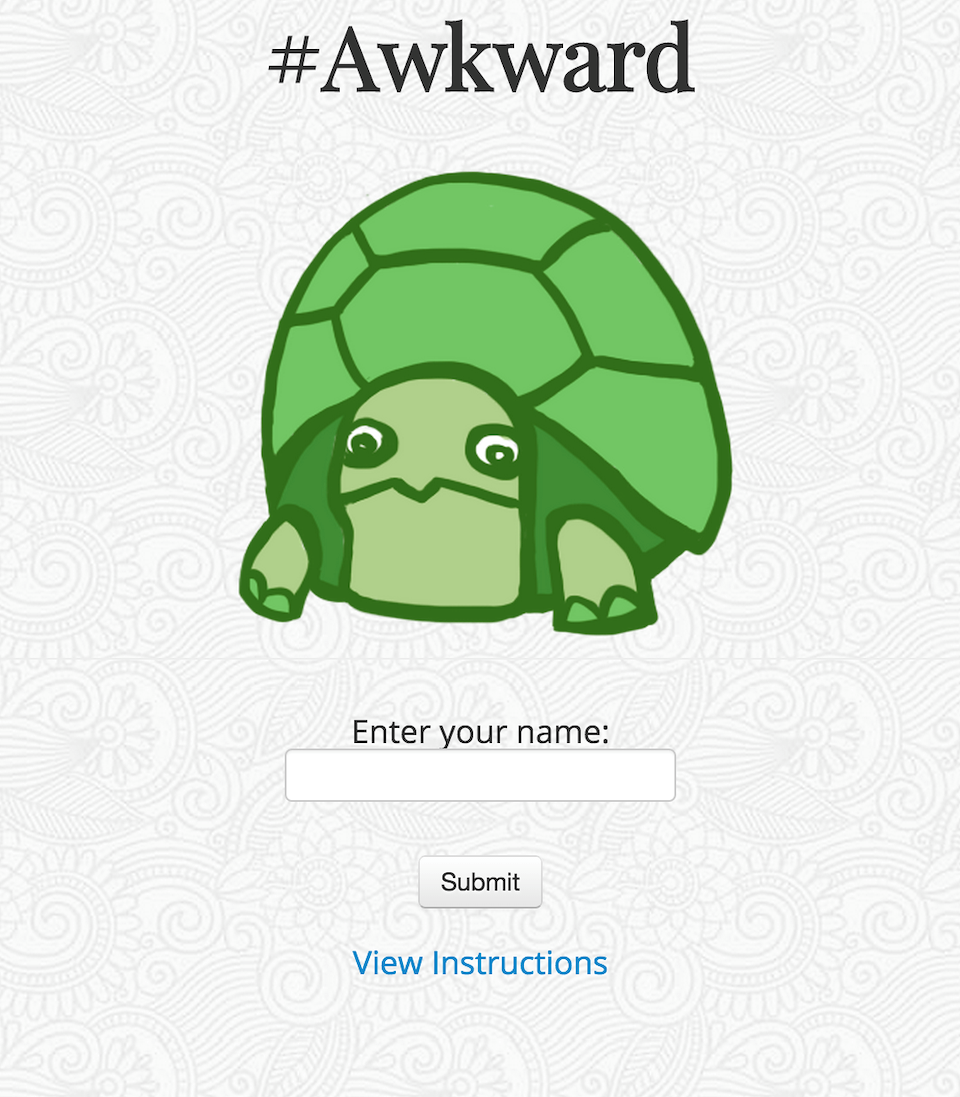
Task: Tap the Submit button
Action: click(480, 882)
